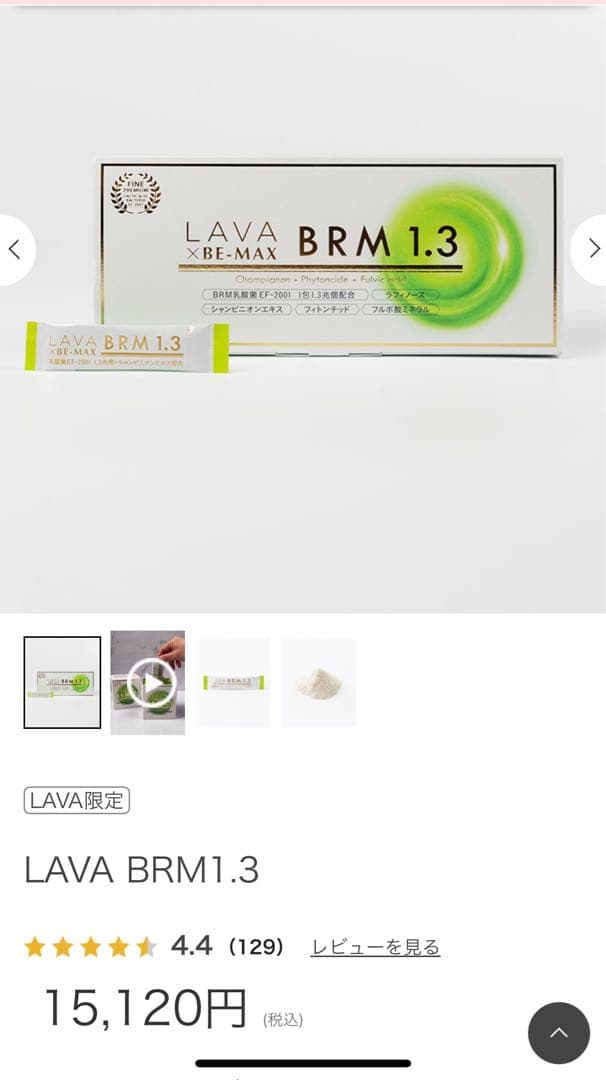Open レビューを見る reviews link
Viewport: 606px width, 1080px height.
(x=375, y=947)
